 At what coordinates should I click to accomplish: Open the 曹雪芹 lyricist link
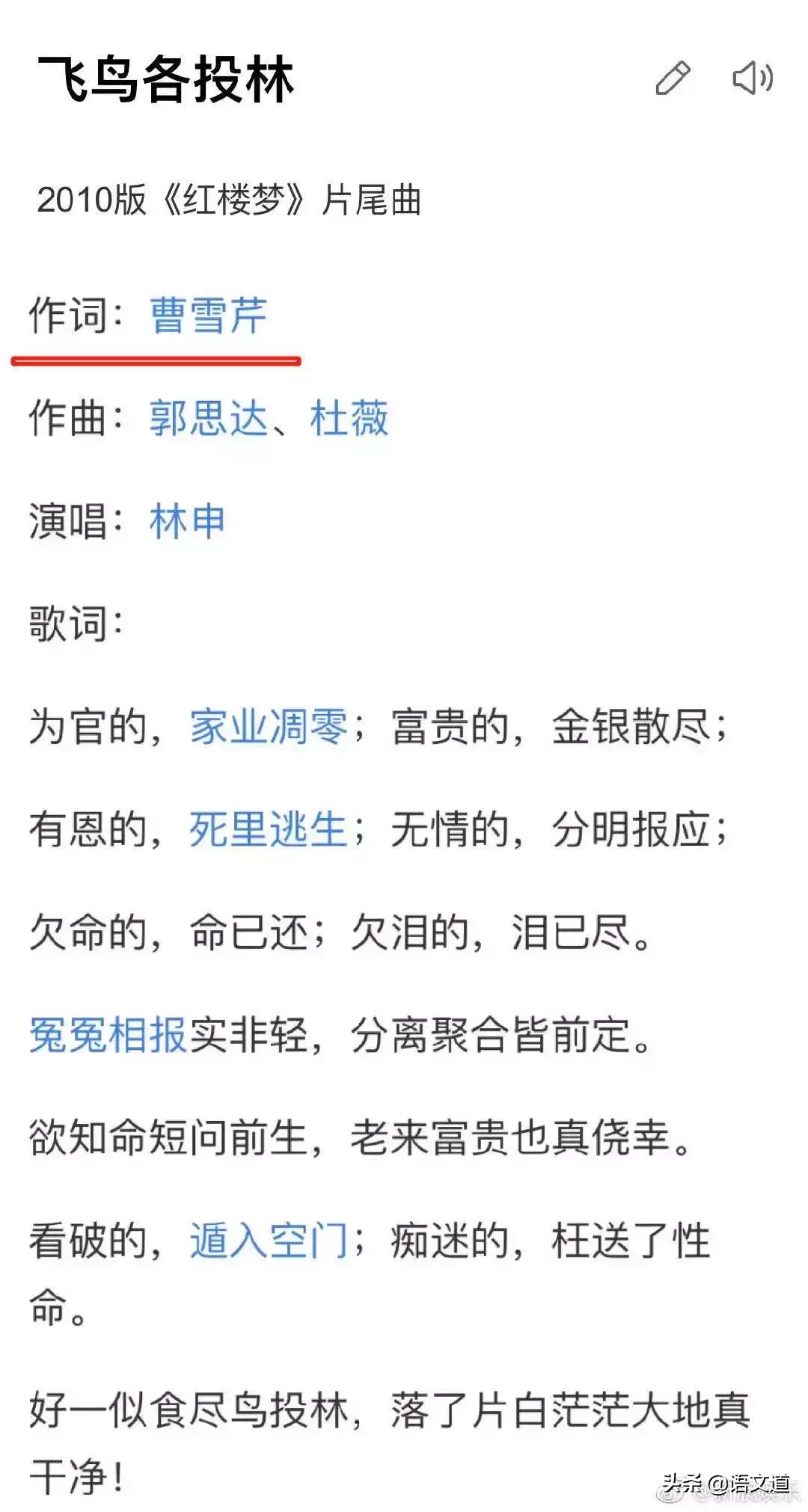click(x=209, y=315)
